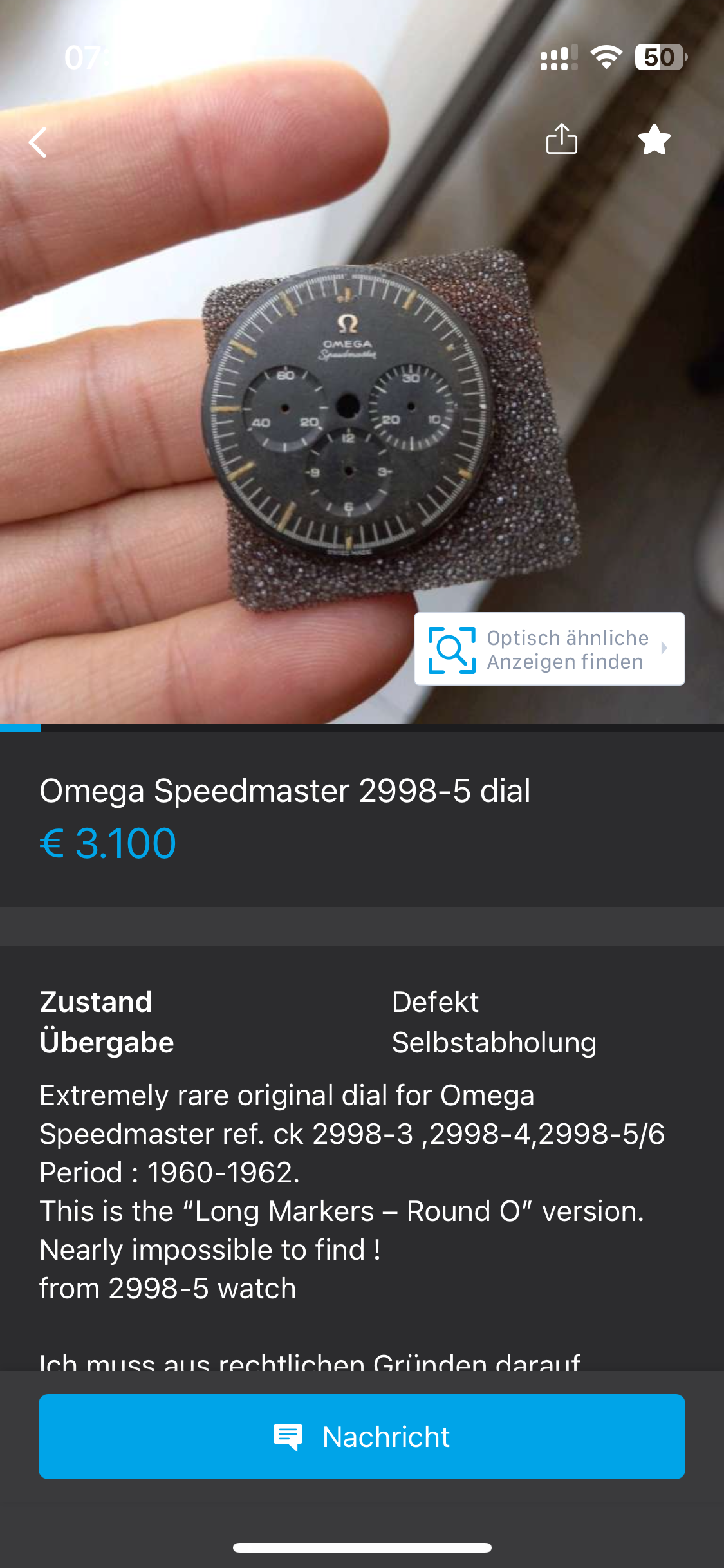Find optically similar listings
Screen dimensions: 724x1568
point(549,649)
